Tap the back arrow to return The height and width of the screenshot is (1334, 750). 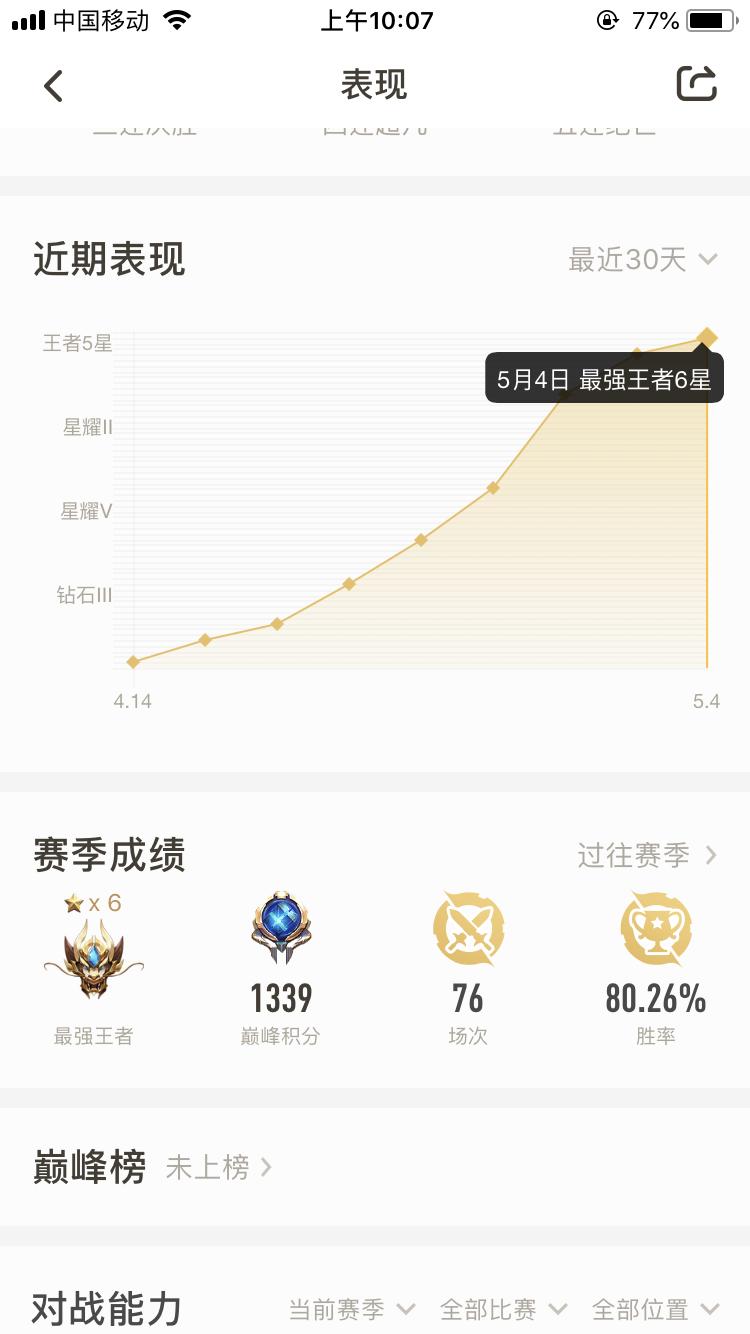[52, 85]
